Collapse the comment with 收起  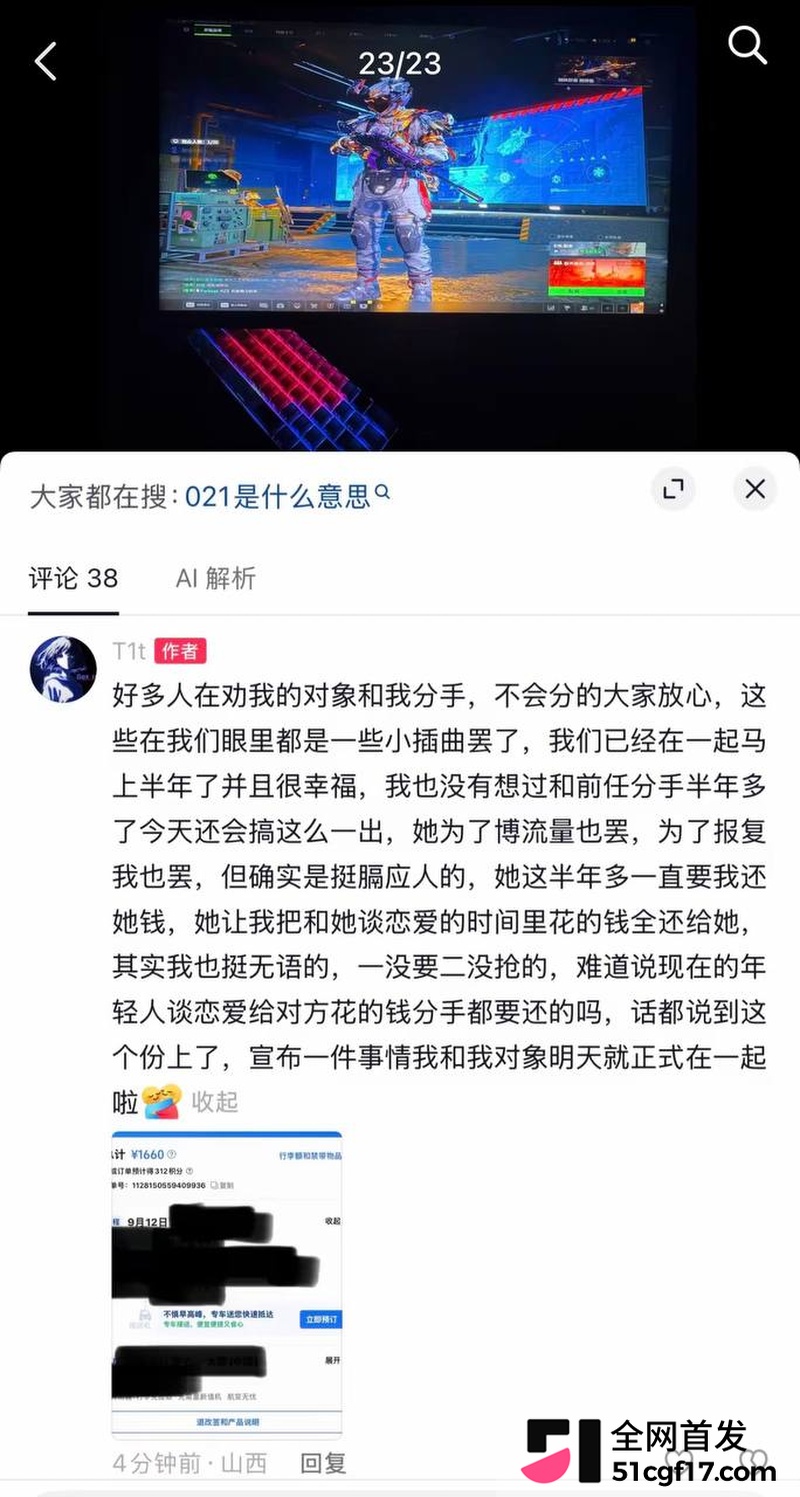215,1101
